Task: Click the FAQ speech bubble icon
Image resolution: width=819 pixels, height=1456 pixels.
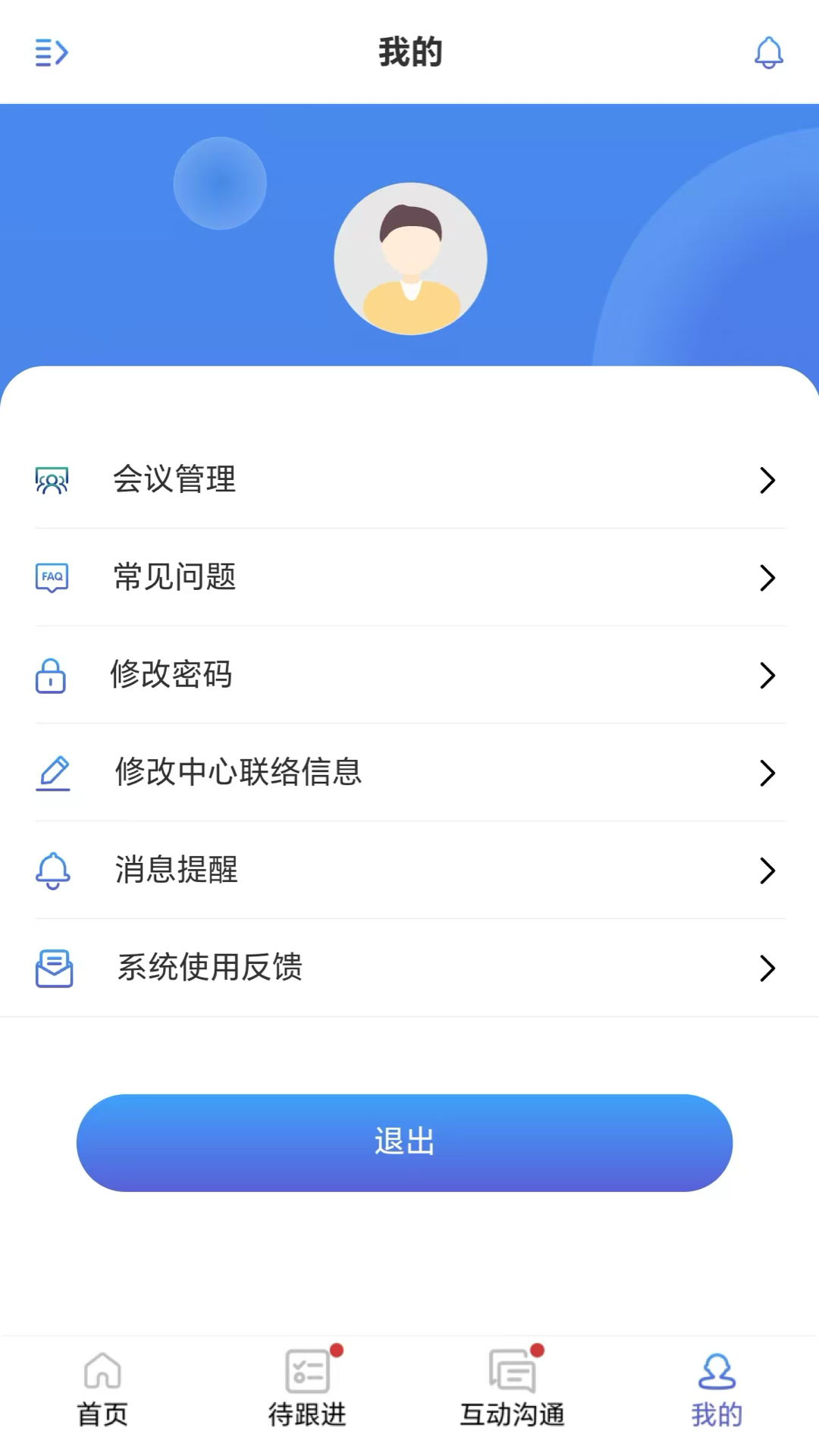Action: (52, 578)
